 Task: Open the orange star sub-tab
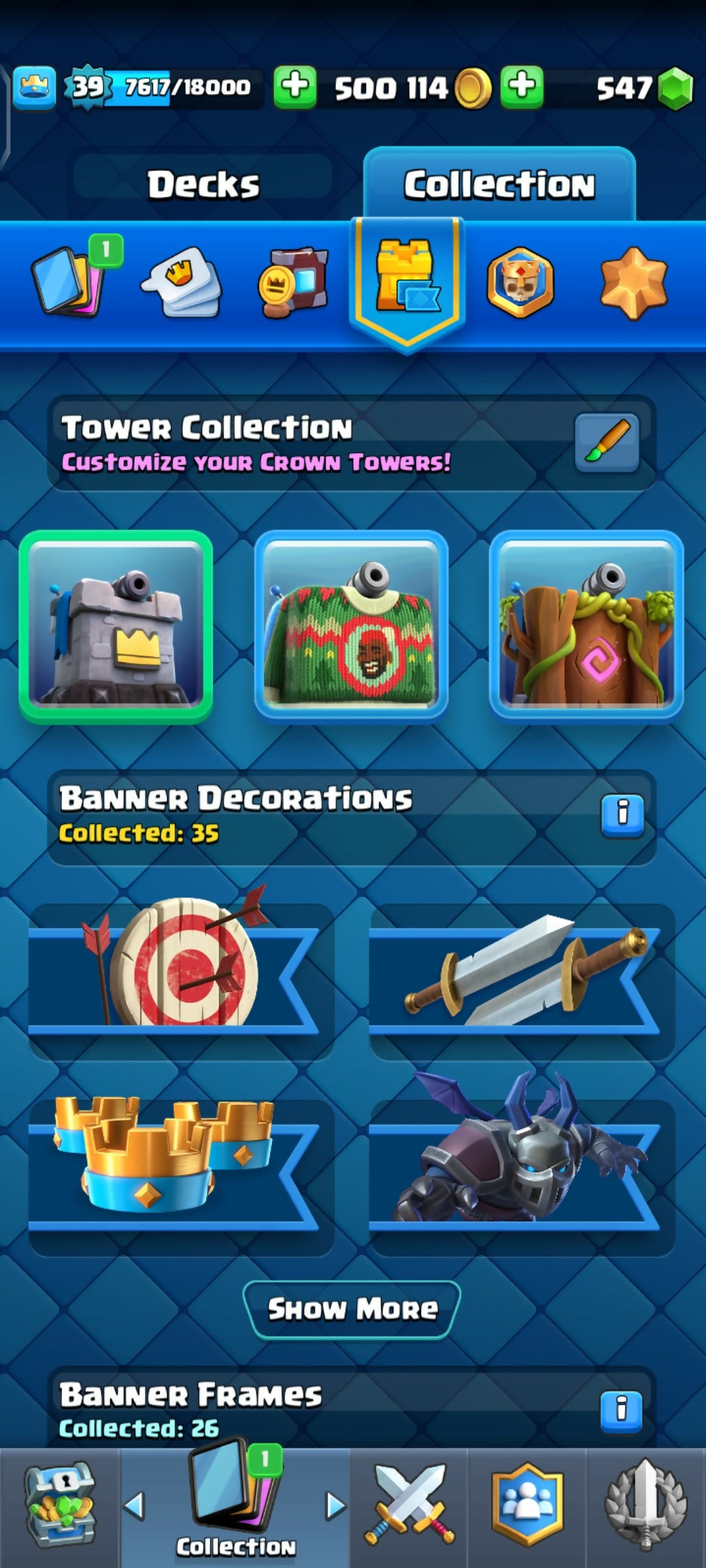[x=633, y=282]
